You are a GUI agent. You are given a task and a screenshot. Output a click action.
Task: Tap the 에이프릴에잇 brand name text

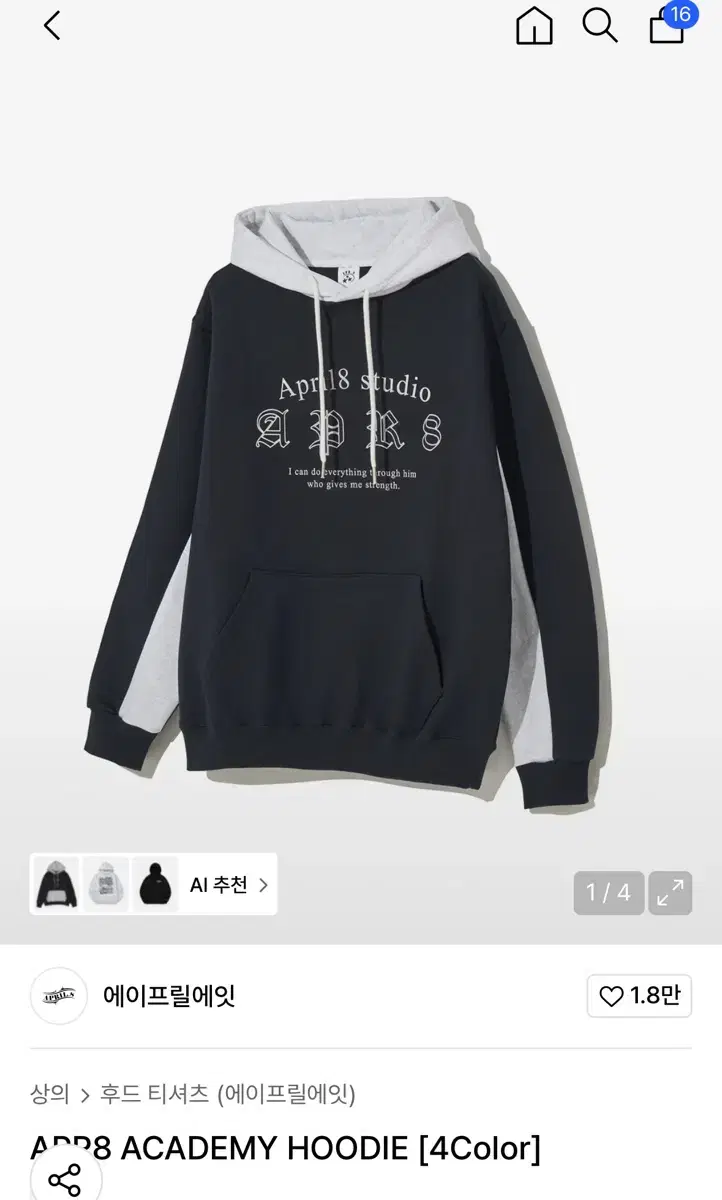pyautogui.click(x=168, y=996)
